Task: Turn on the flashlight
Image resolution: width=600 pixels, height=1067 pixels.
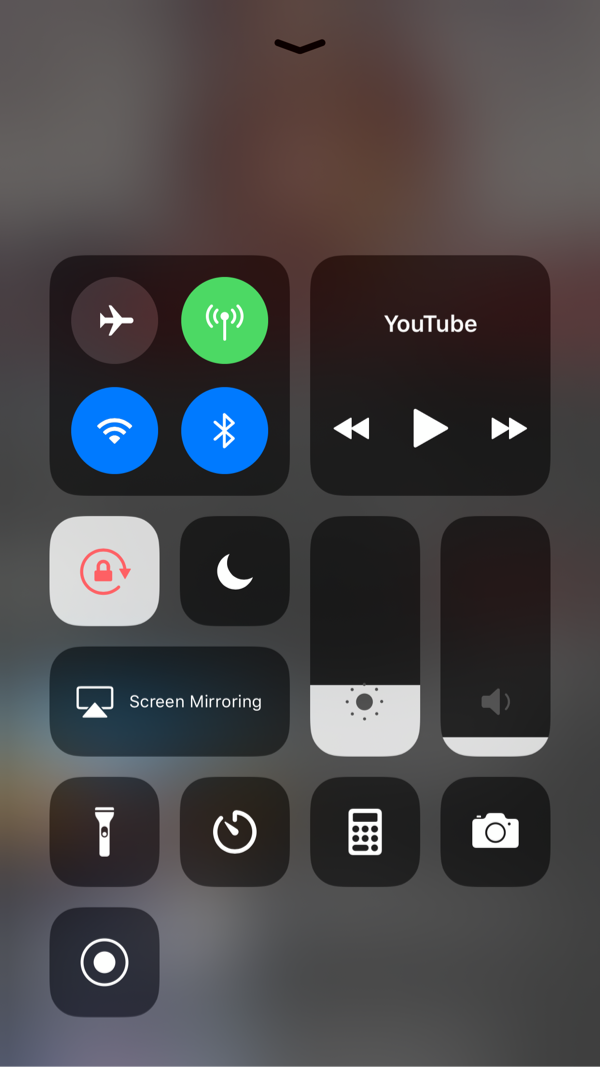Action: pyautogui.click(x=104, y=831)
